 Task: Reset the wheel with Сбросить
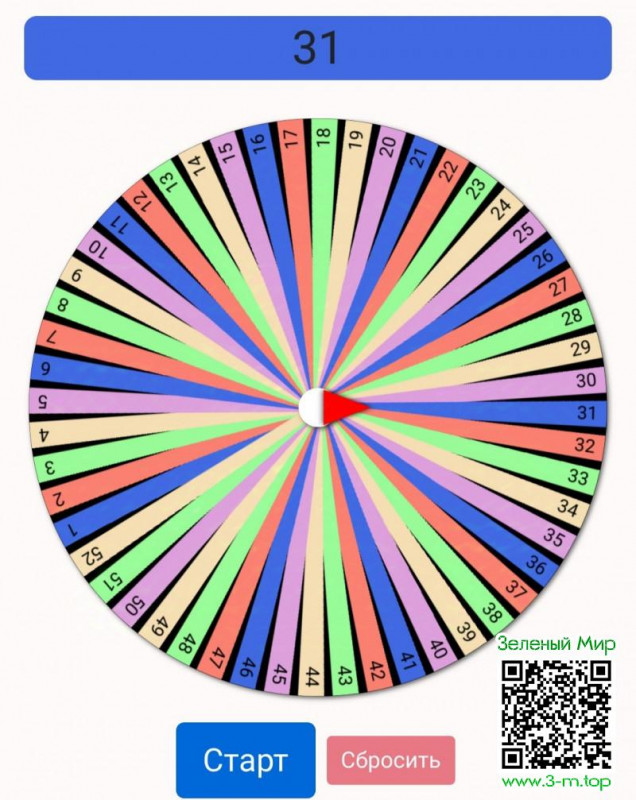pyautogui.click(x=390, y=760)
